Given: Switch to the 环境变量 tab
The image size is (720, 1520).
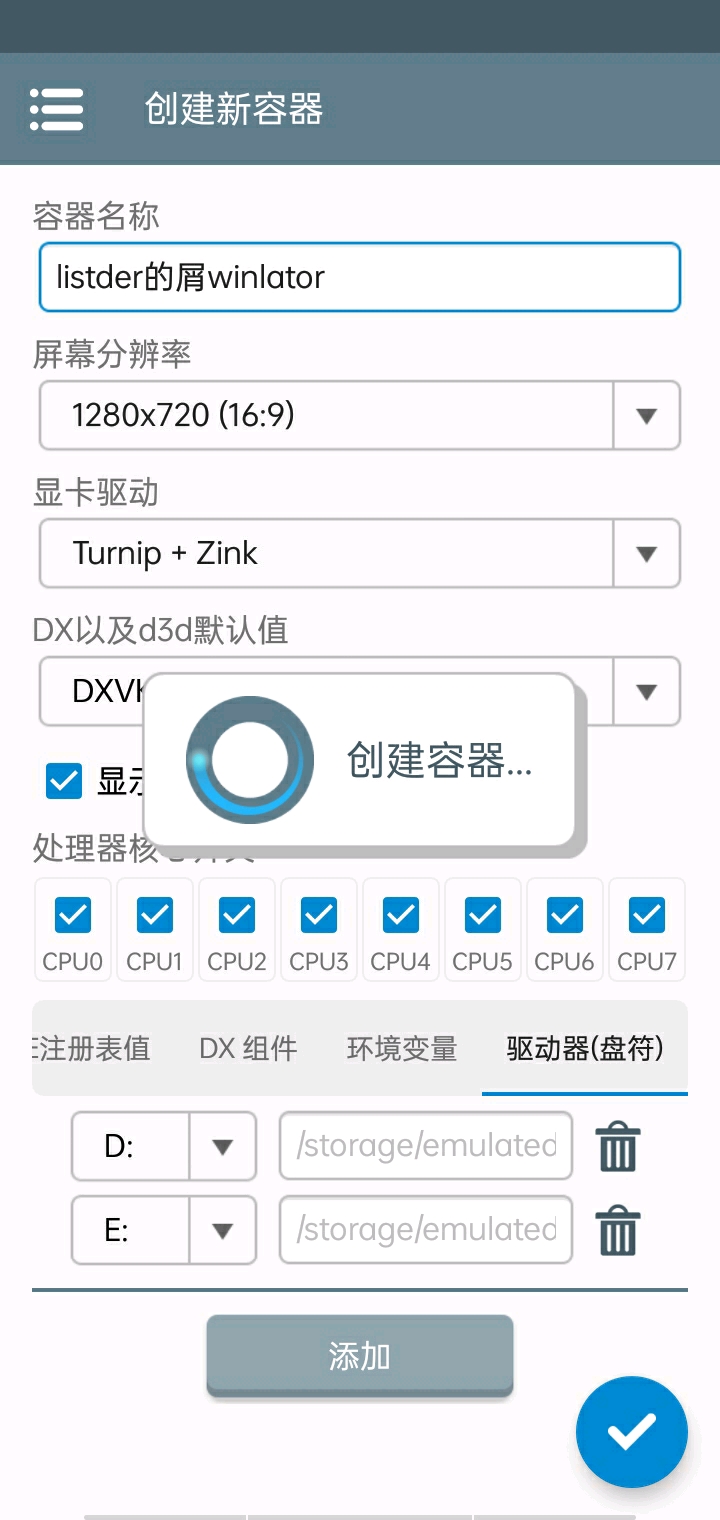Looking at the screenshot, I should [x=402, y=1048].
